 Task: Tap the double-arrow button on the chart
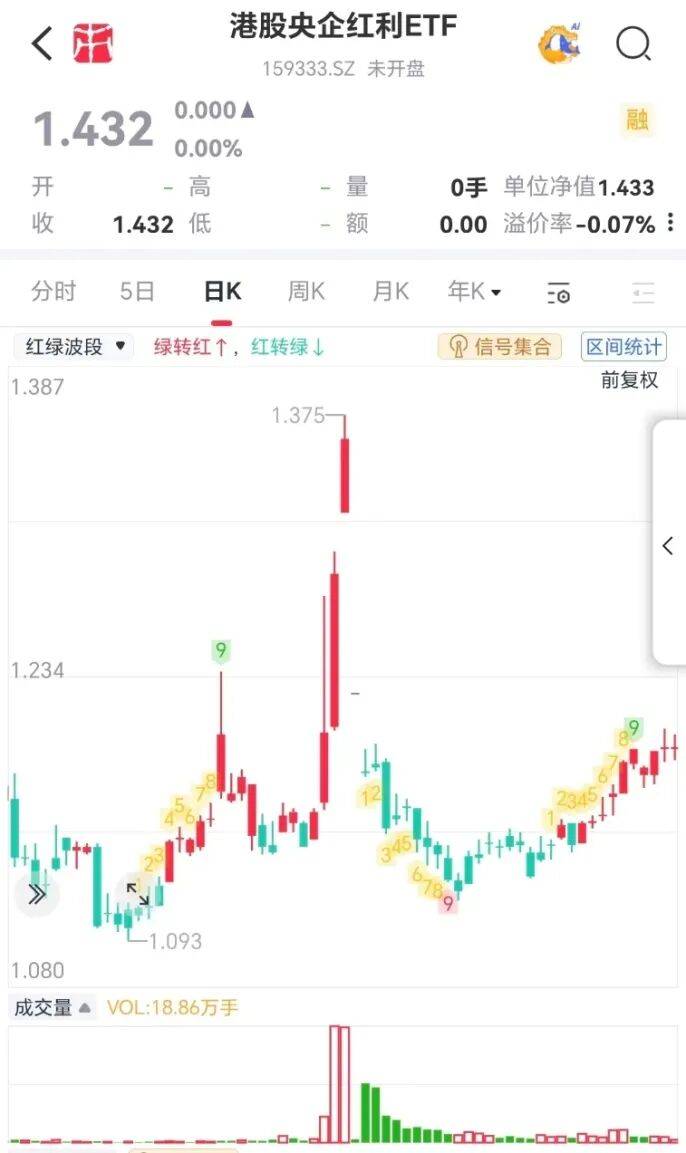37,894
